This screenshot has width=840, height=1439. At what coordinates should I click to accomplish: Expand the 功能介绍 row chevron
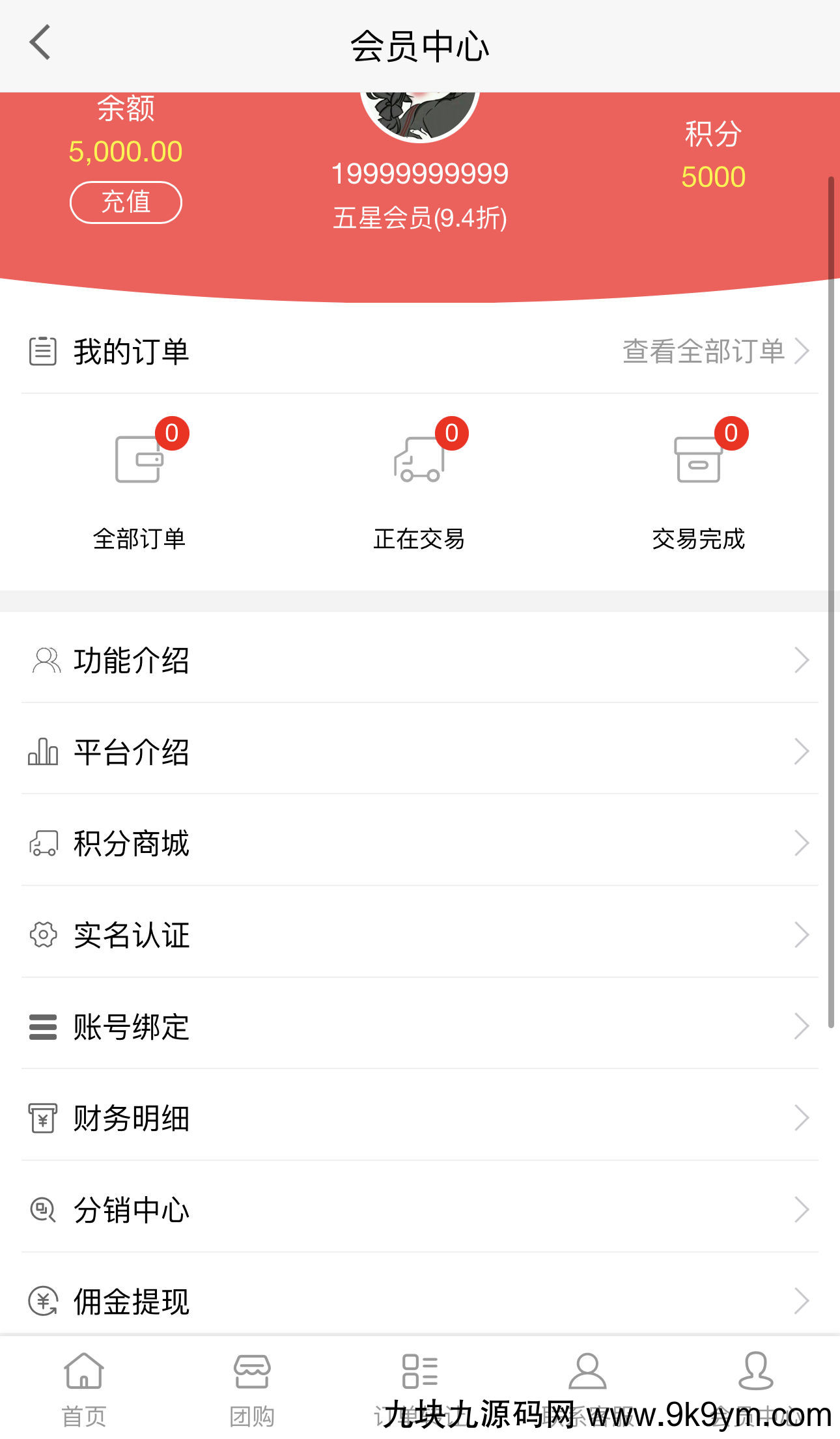point(804,660)
